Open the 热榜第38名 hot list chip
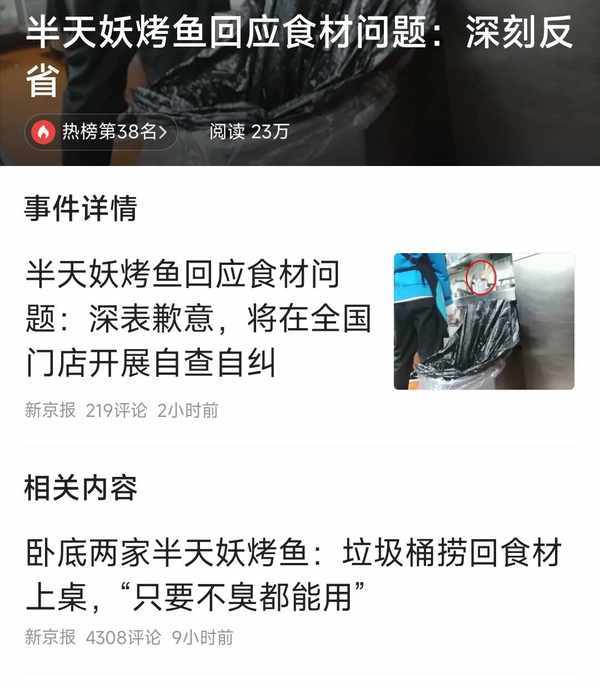The height and width of the screenshot is (684, 600). (102, 131)
